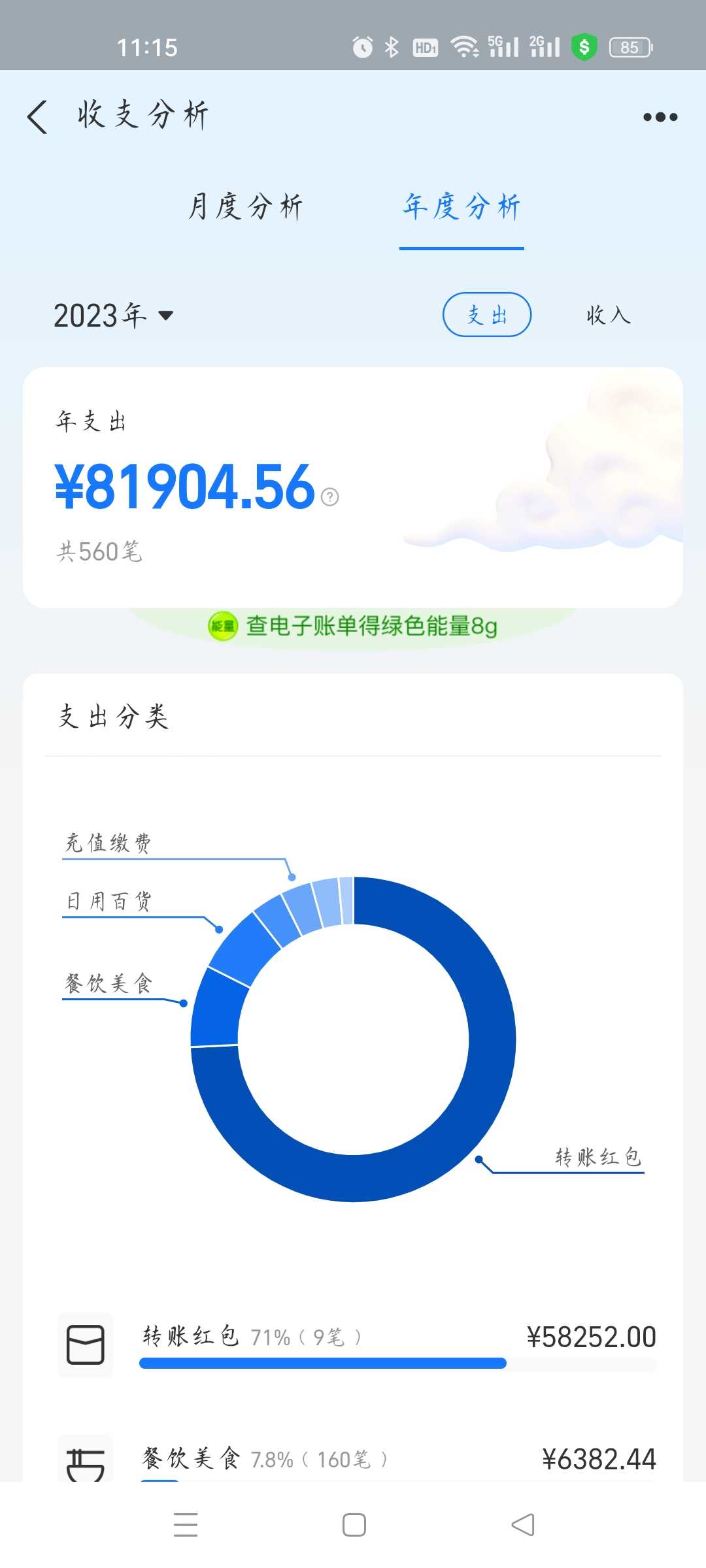Open the 查电子账单得绿色能量8g banner

[x=353, y=626]
